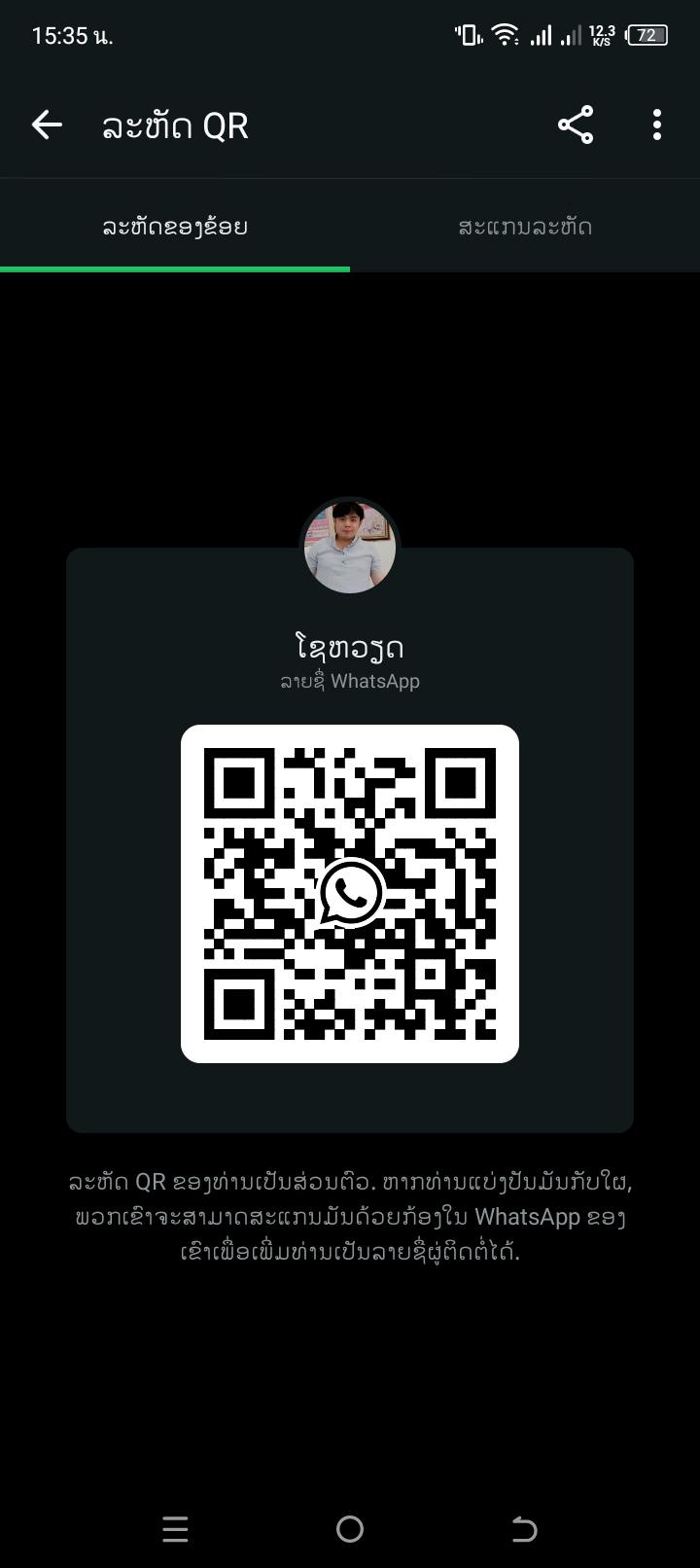
Task: Select the ລະຫັດຂອງຂ້ອຍ tab
Action: tap(175, 227)
